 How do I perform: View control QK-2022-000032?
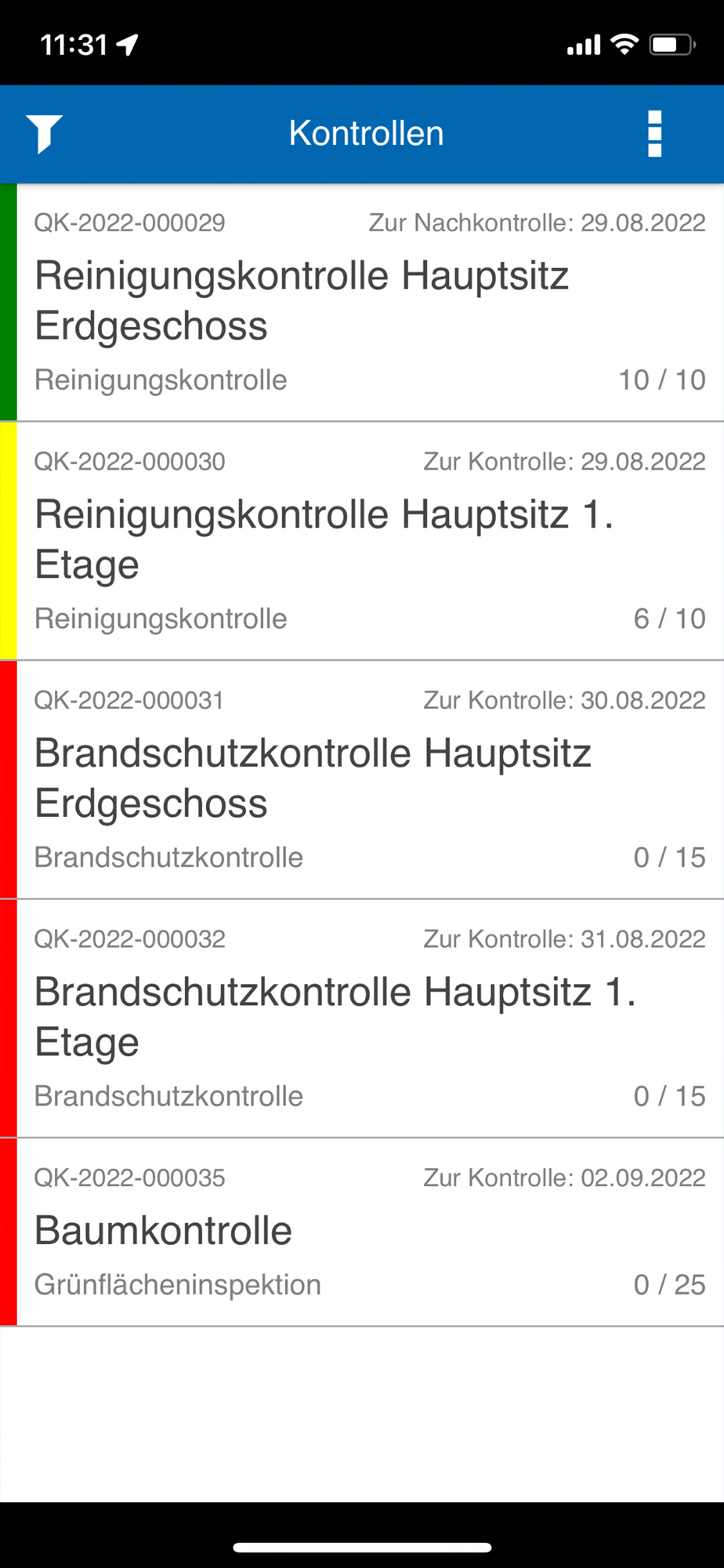(x=362, y=1018)
